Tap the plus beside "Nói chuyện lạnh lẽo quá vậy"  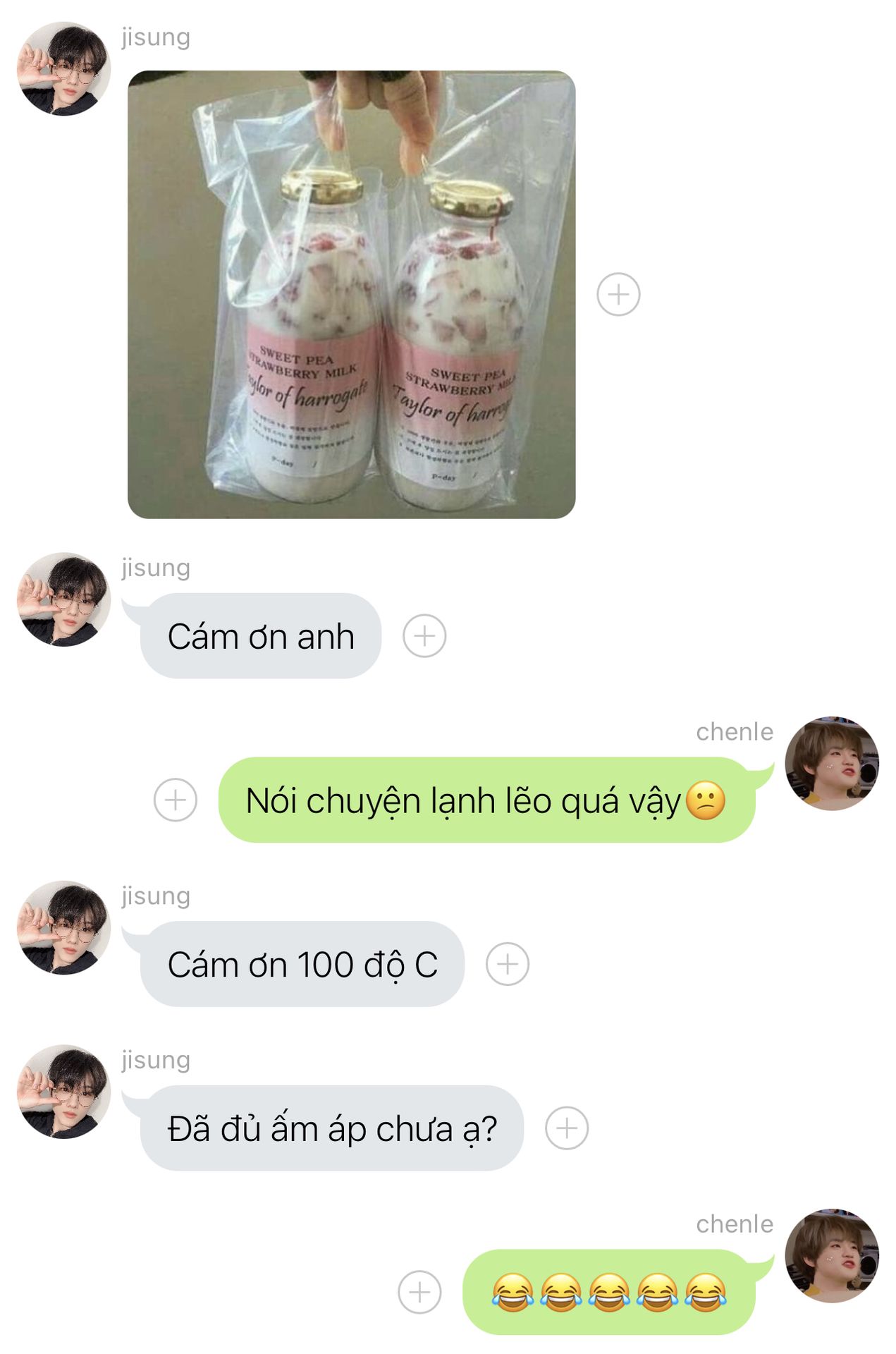[176, 800]
